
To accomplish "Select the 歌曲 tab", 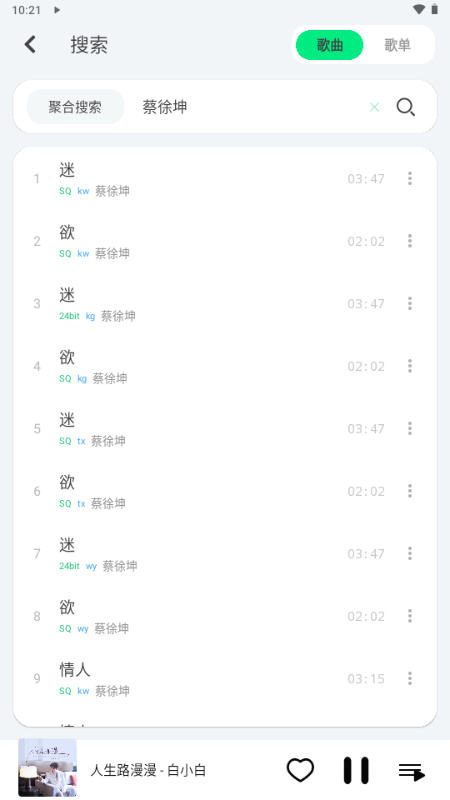I will pyautogui.click(x=330, y=45).
